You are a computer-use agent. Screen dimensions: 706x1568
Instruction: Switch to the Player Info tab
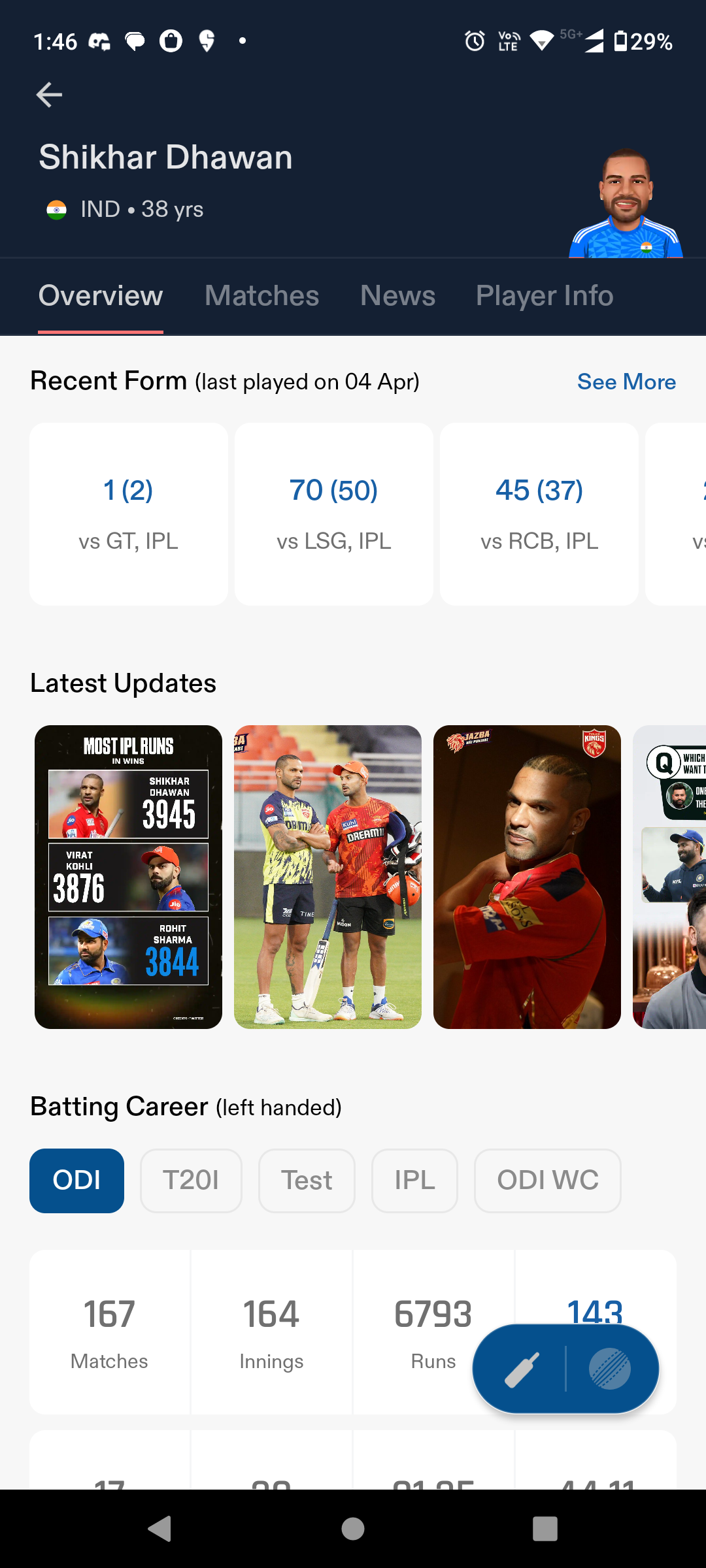(x=544, y=296)
